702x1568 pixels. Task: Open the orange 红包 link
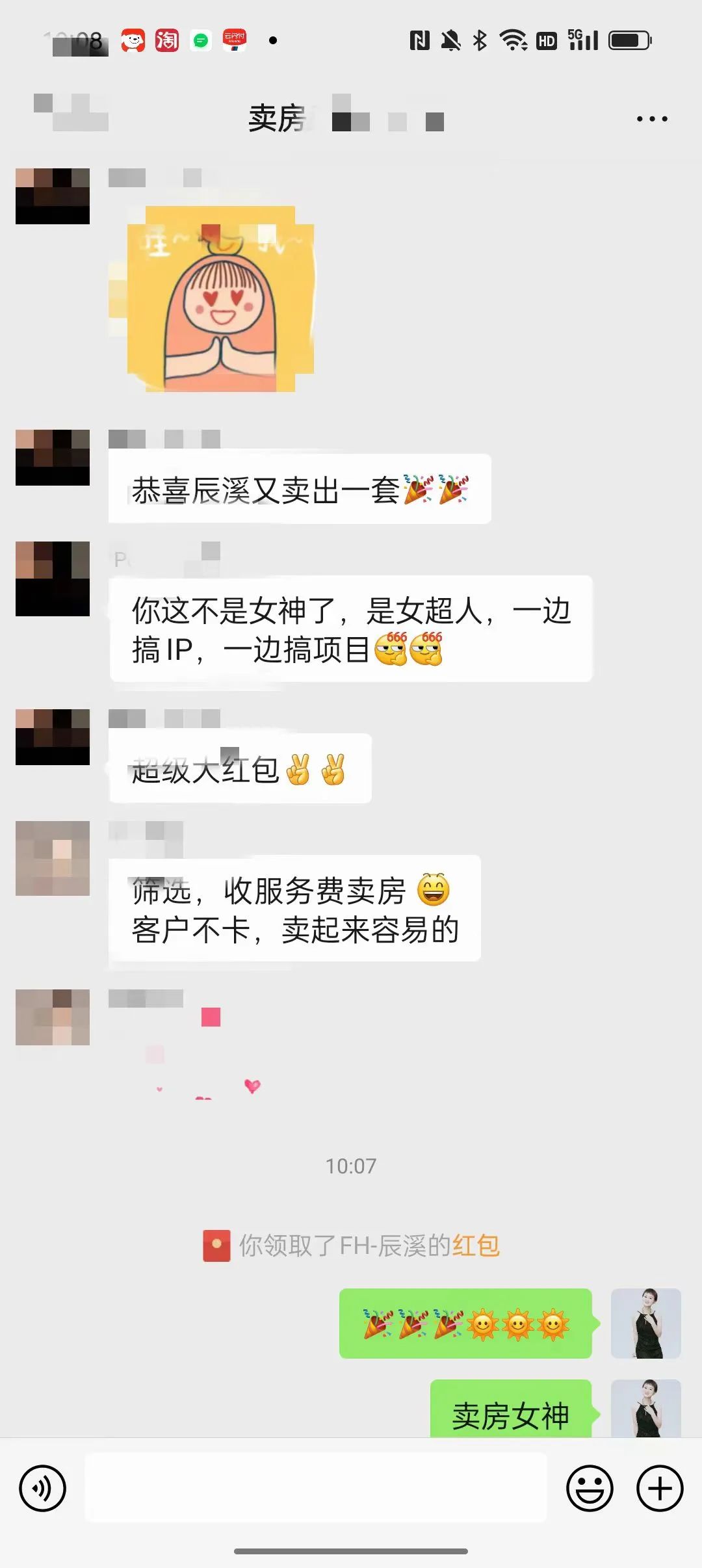(476, 1246)
